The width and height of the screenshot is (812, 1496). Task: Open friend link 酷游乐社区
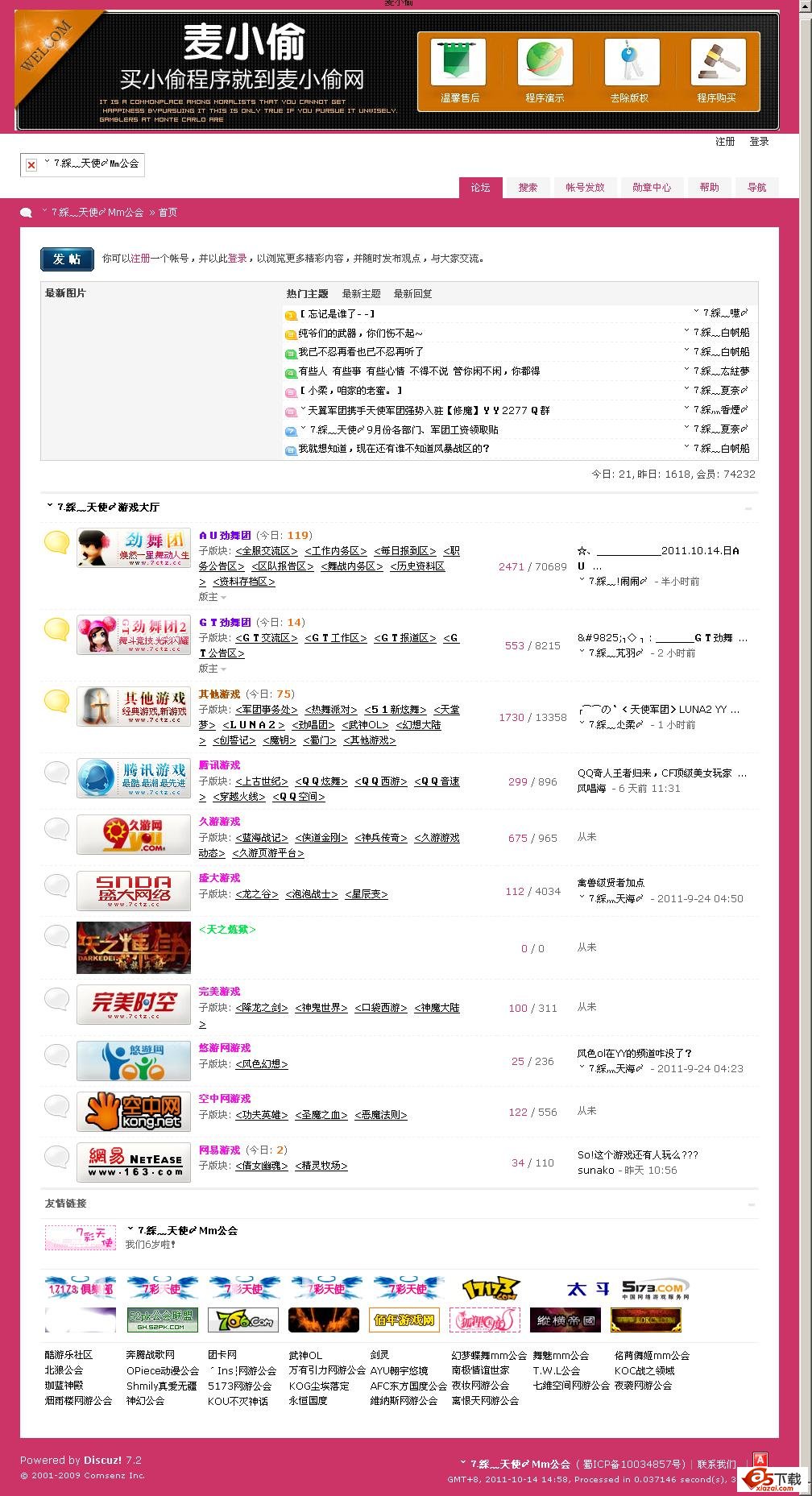[x=68, y=1355]
